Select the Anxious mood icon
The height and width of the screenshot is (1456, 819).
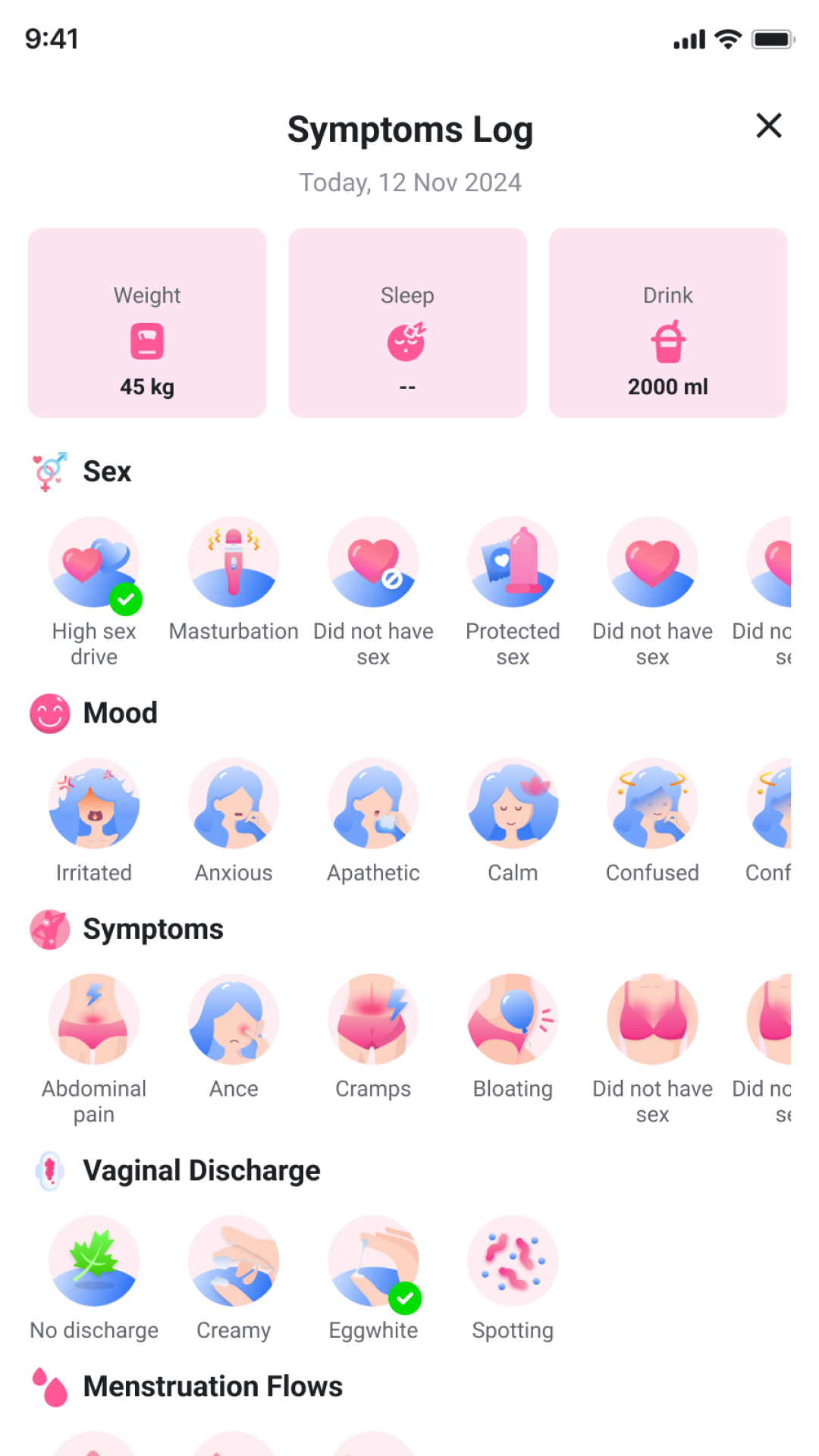(234, 803)
